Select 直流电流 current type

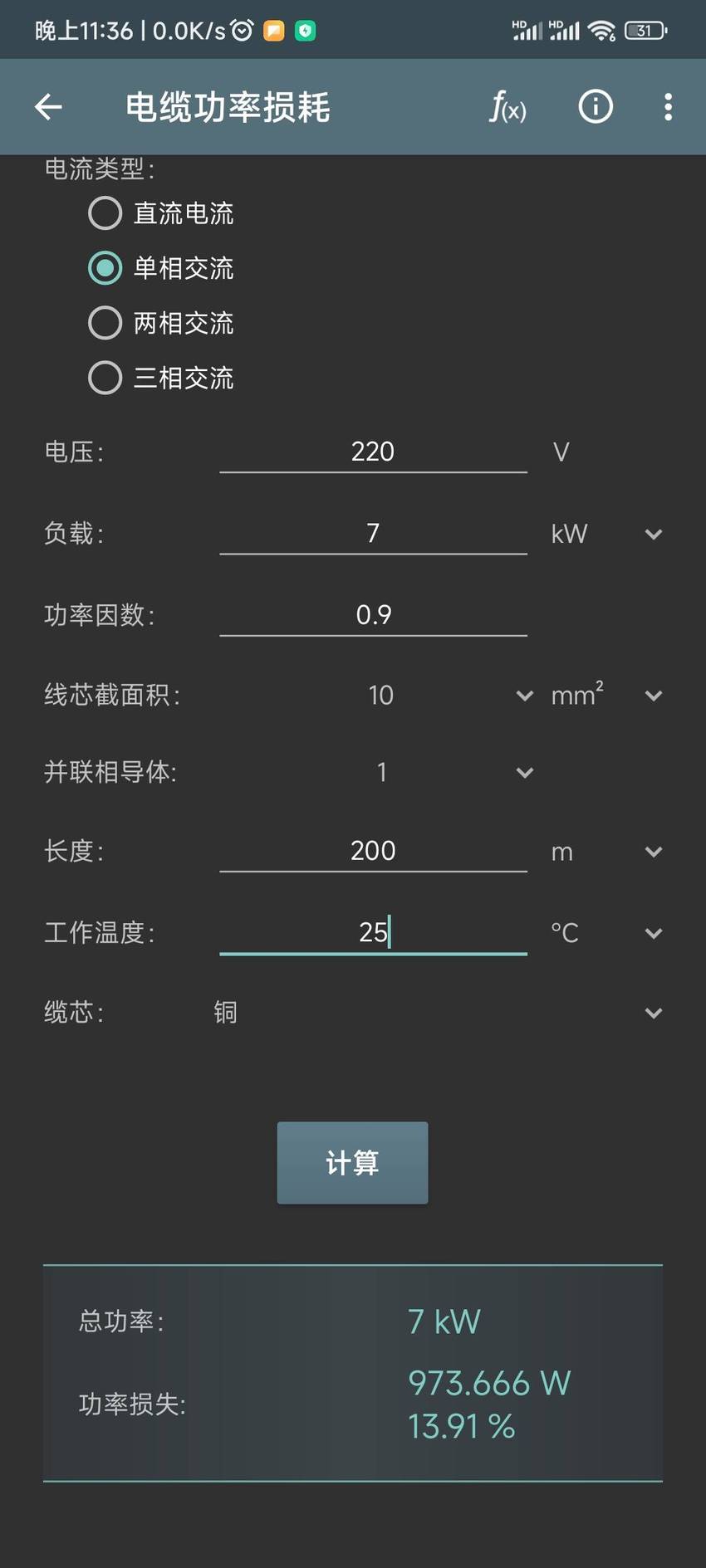(161, 213)
